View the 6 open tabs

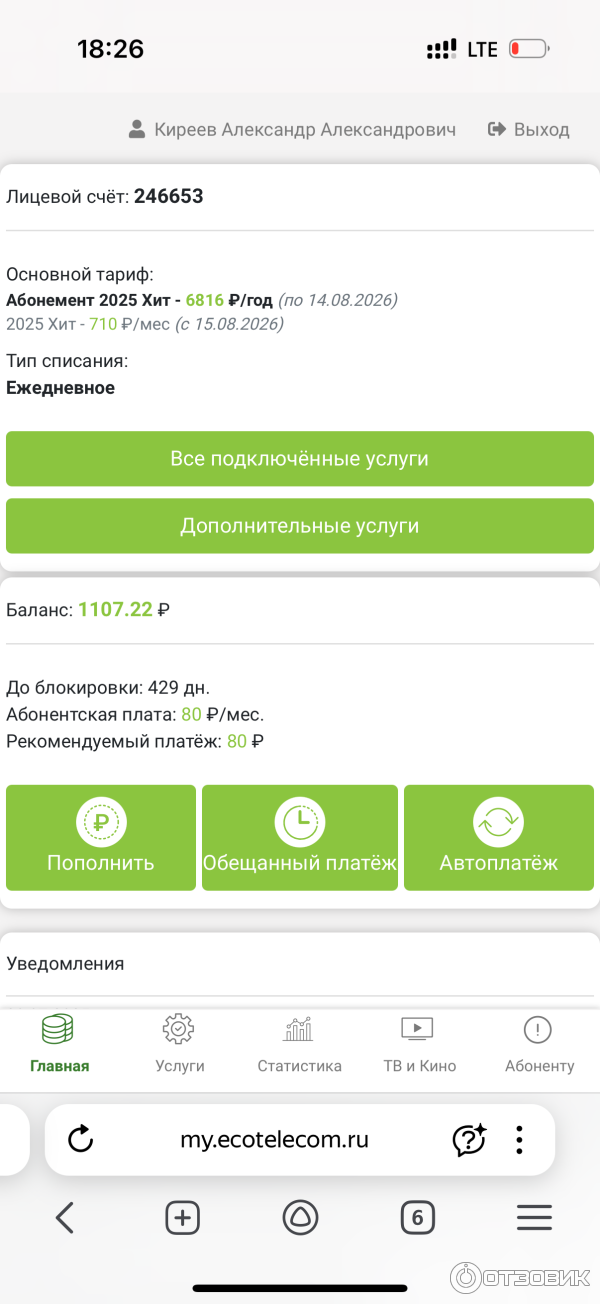(417, 1217)
